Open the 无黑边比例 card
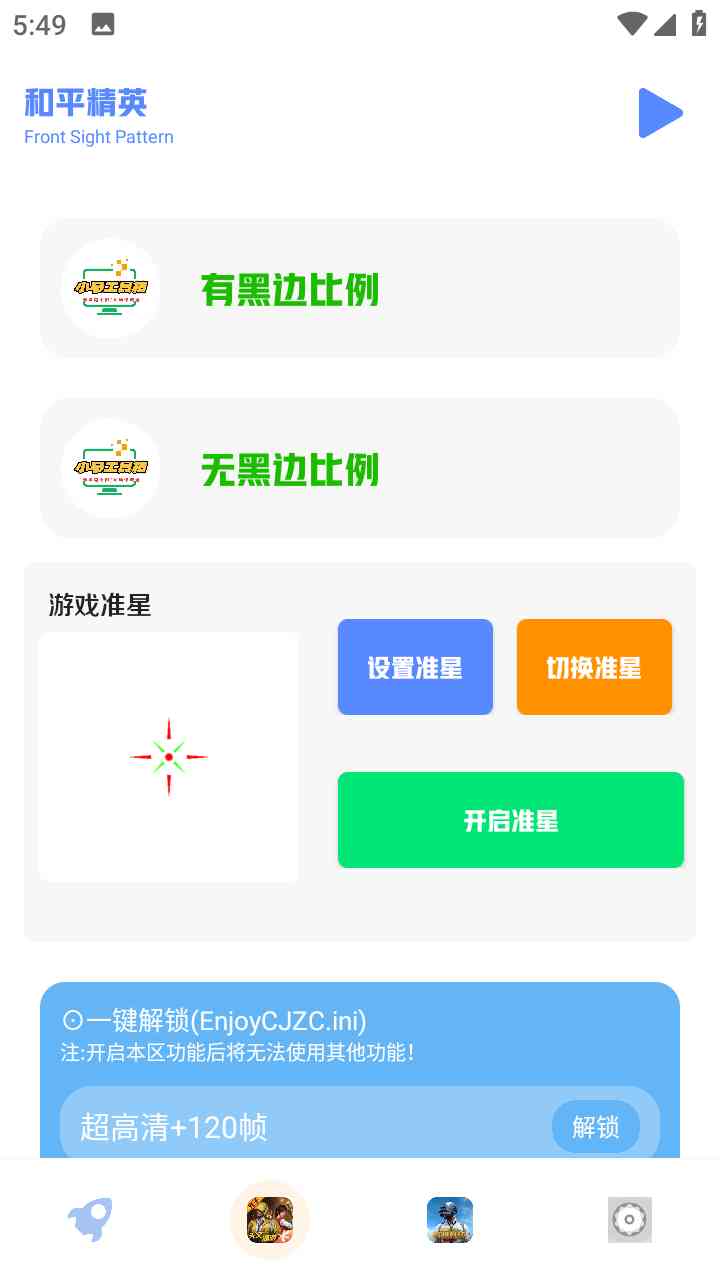The image size is (720, 1280). [360, 468]
